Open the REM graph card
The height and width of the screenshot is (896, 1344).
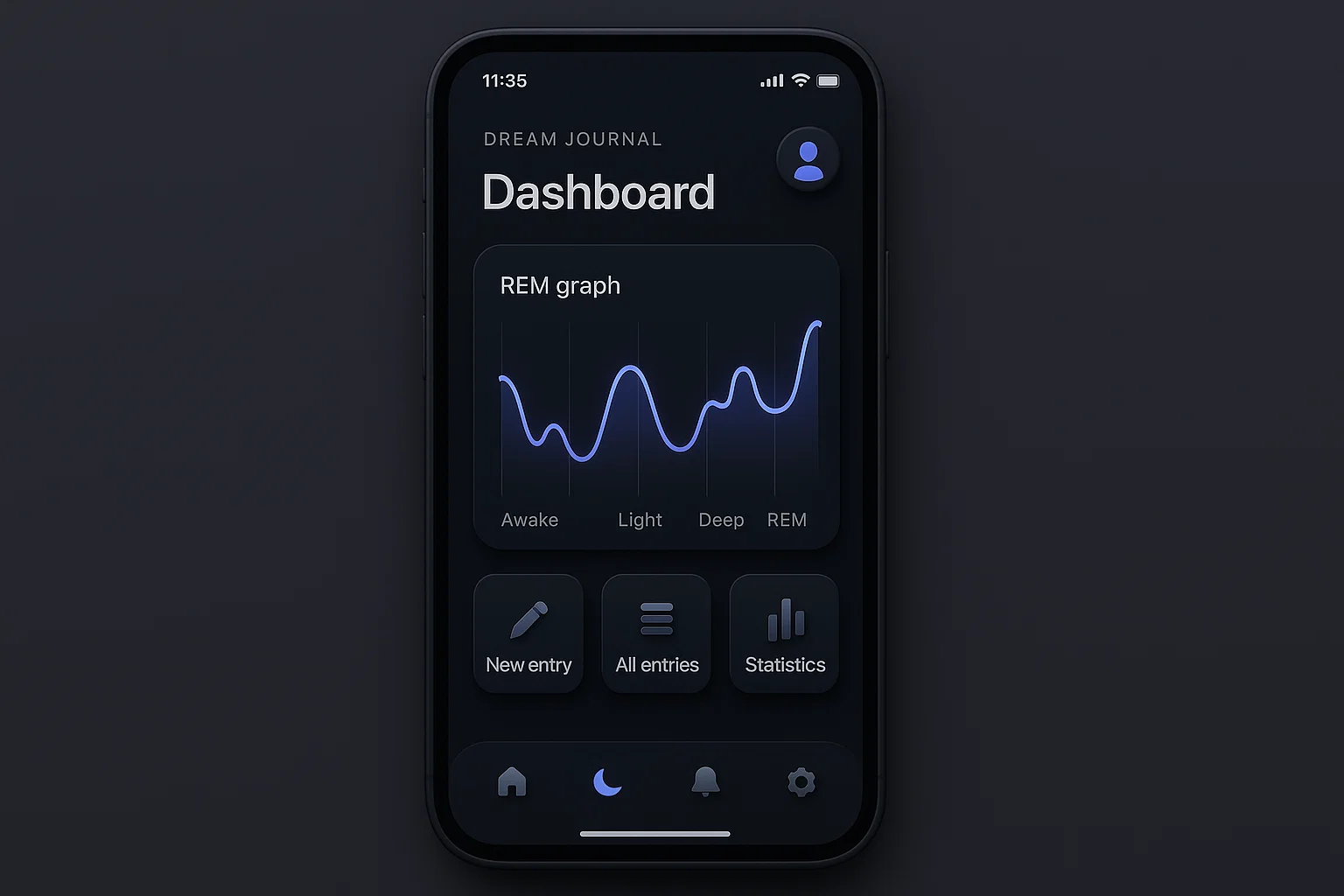[656, 396]
